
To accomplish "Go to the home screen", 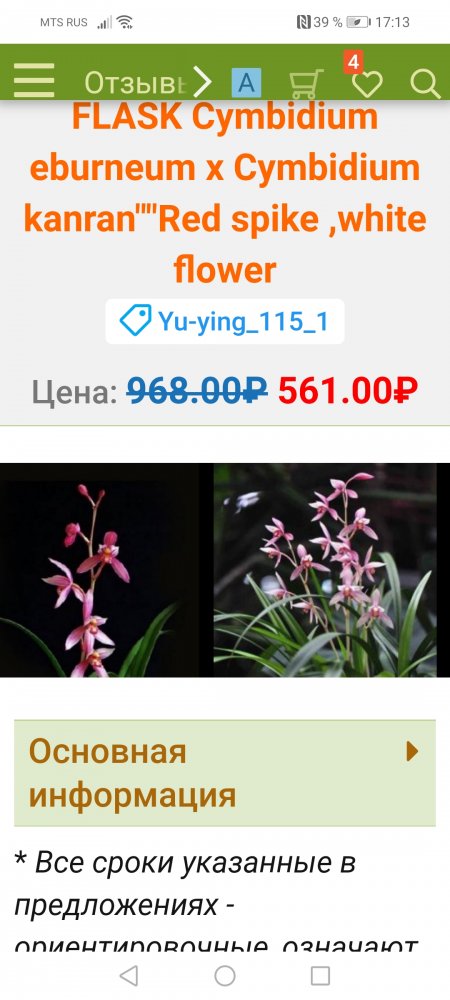I will point(224,975).
